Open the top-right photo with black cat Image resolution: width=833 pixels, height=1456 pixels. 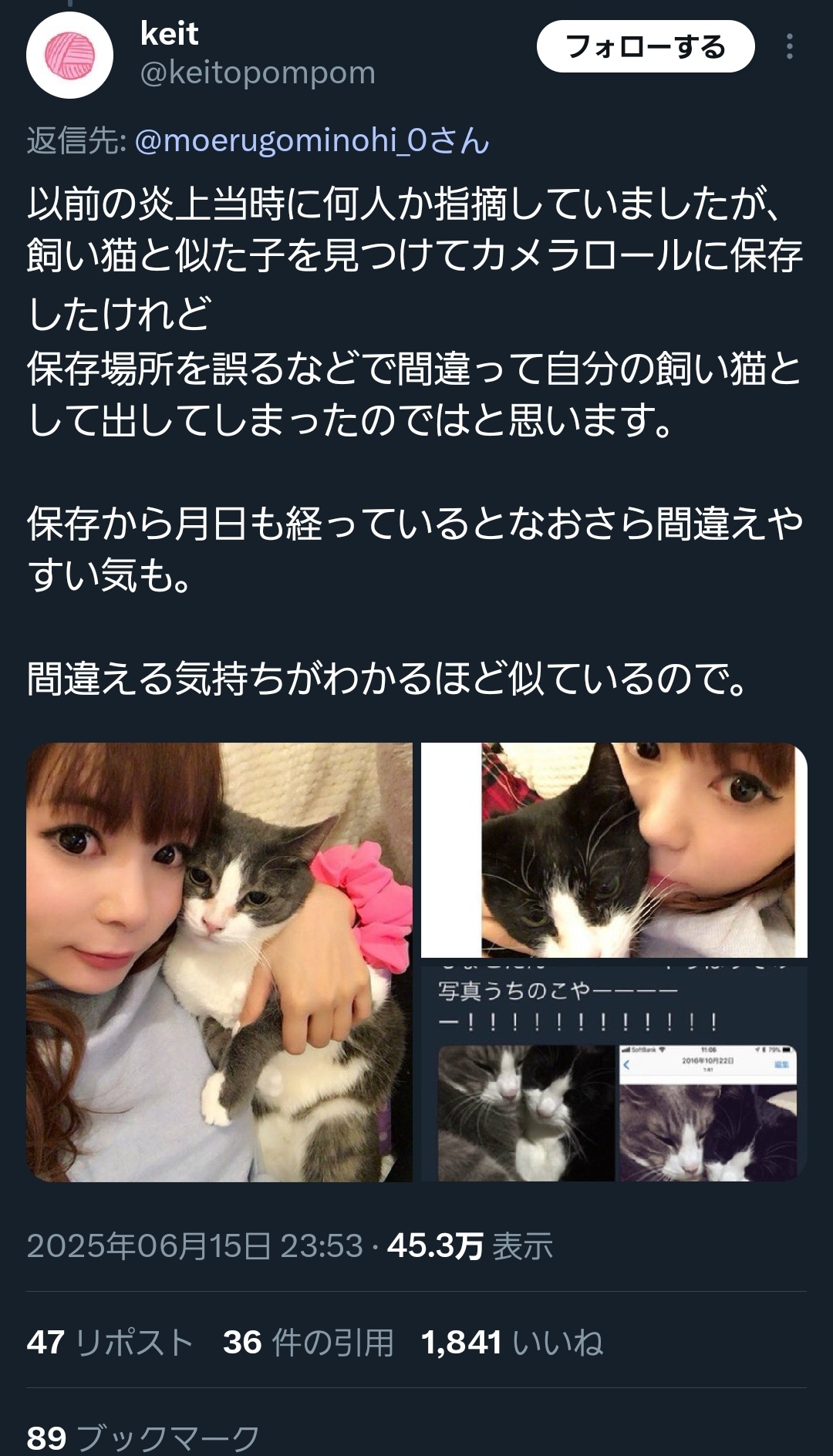(x=614, y=850)
